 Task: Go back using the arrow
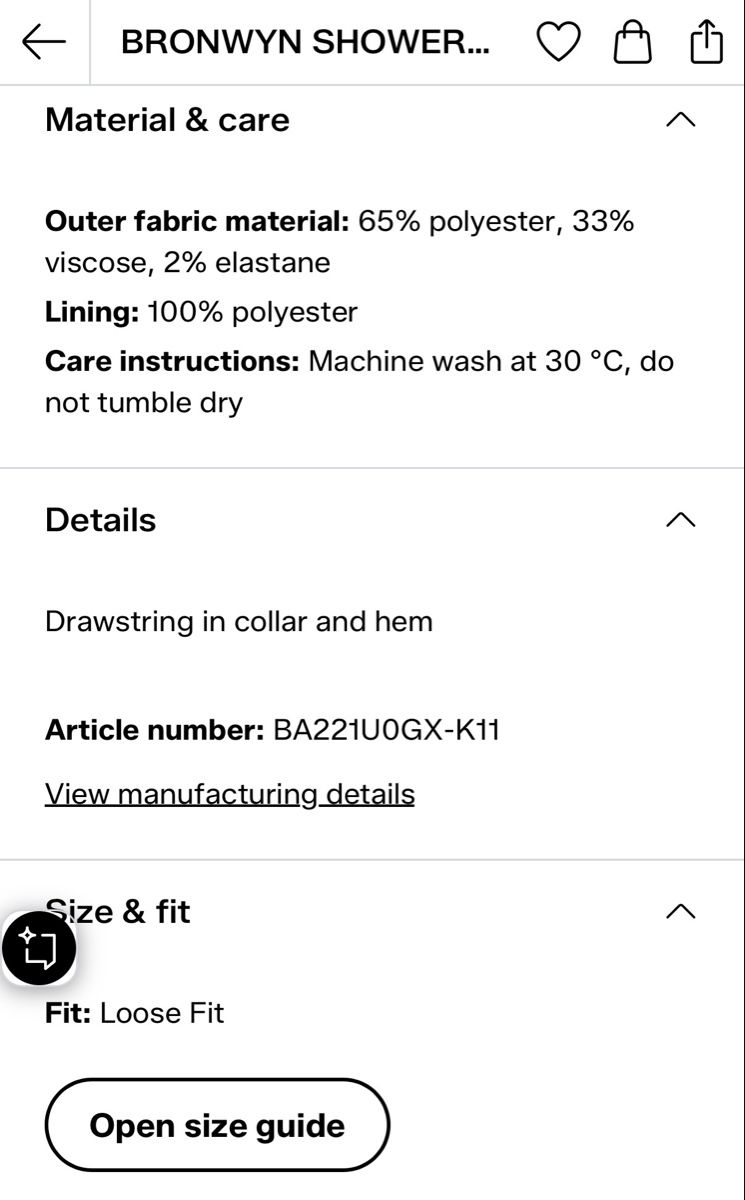(44, 42)
